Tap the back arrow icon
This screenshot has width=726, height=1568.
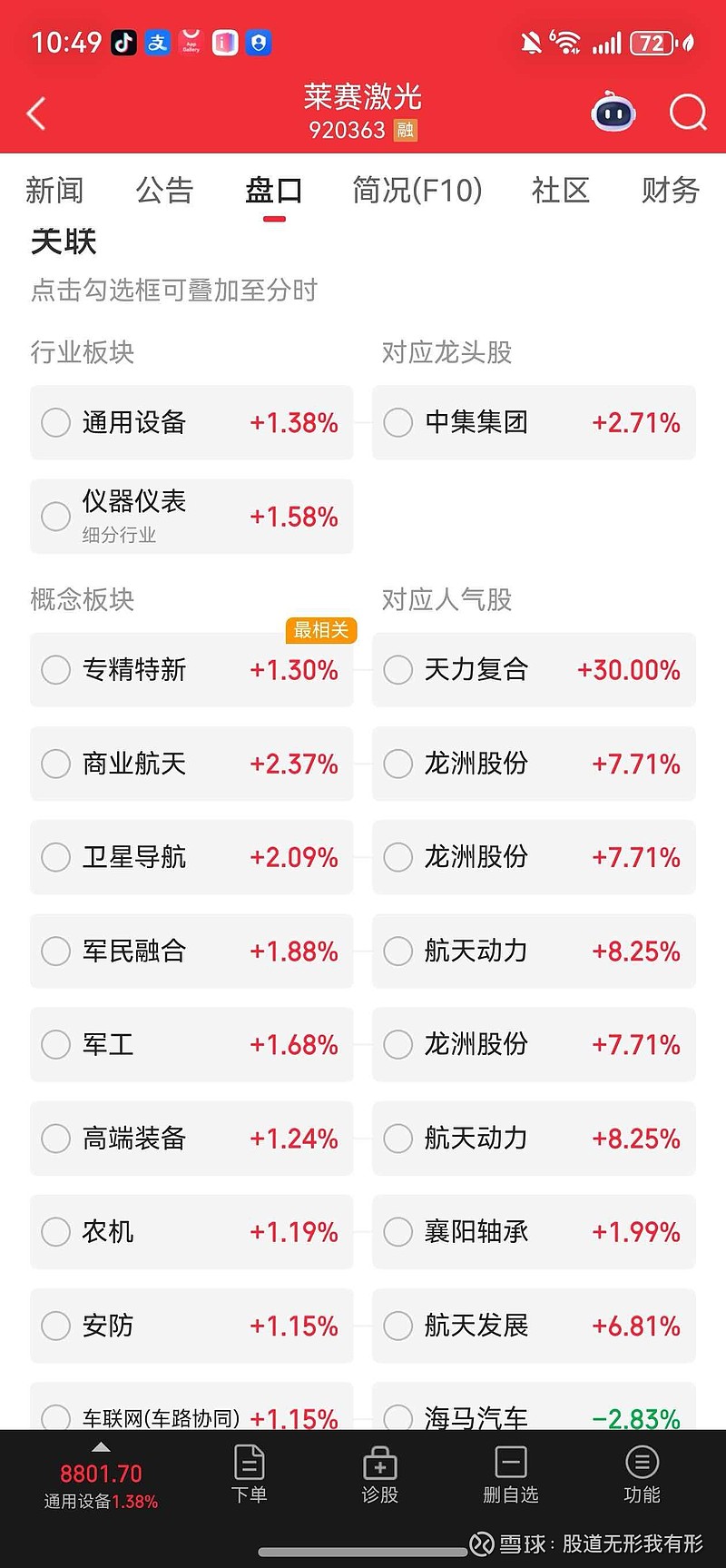[36, 112]
